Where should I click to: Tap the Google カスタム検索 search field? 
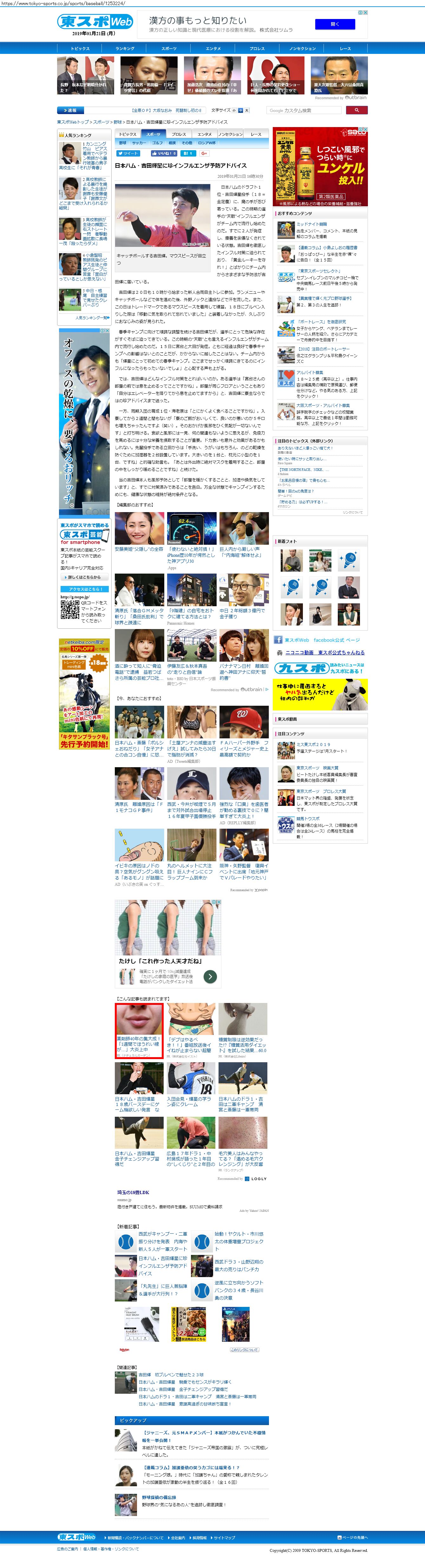pyautogui.click(x=304, y=110)
